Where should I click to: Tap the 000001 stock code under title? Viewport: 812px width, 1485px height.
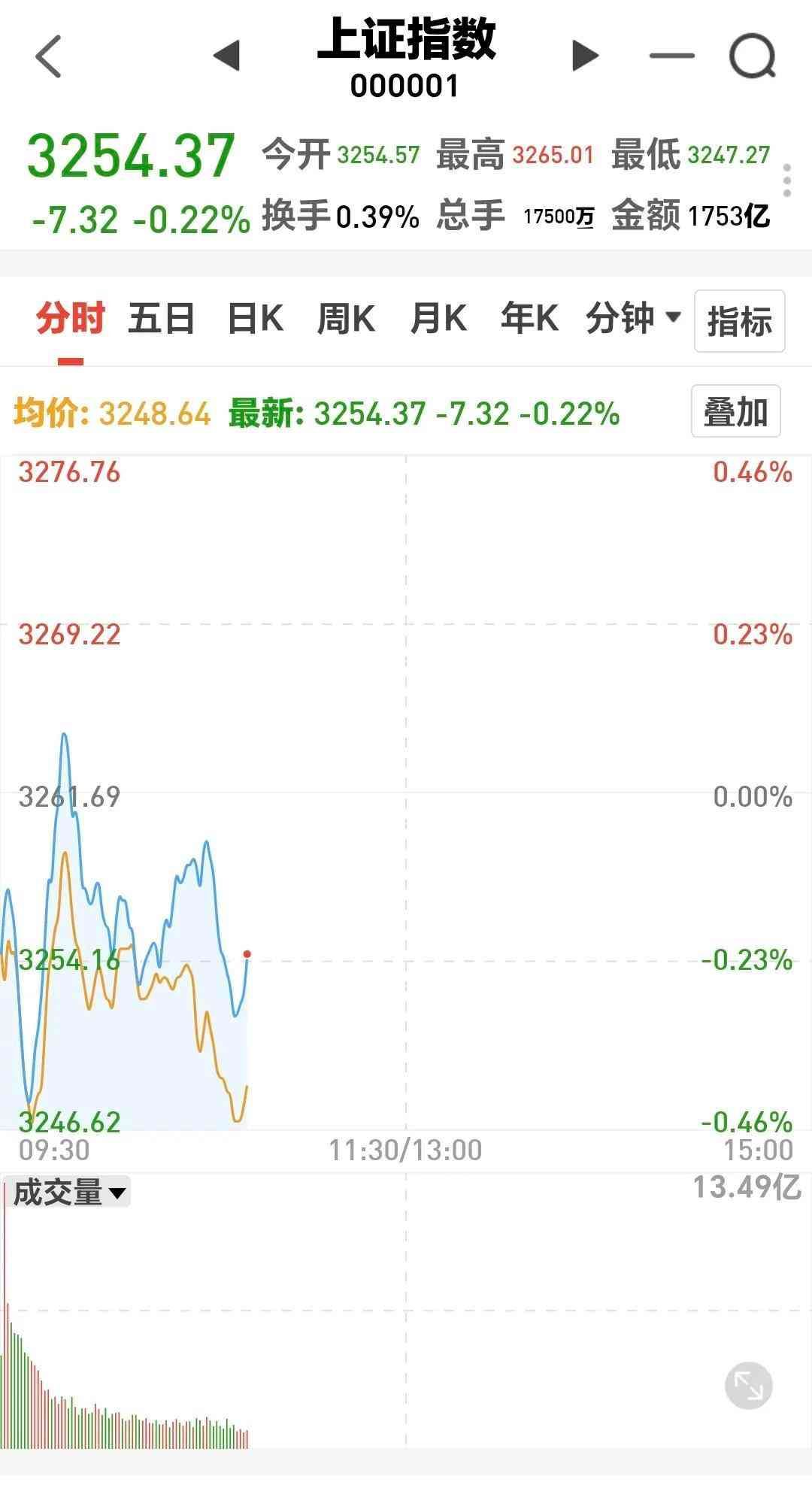[x=406, y=88]
